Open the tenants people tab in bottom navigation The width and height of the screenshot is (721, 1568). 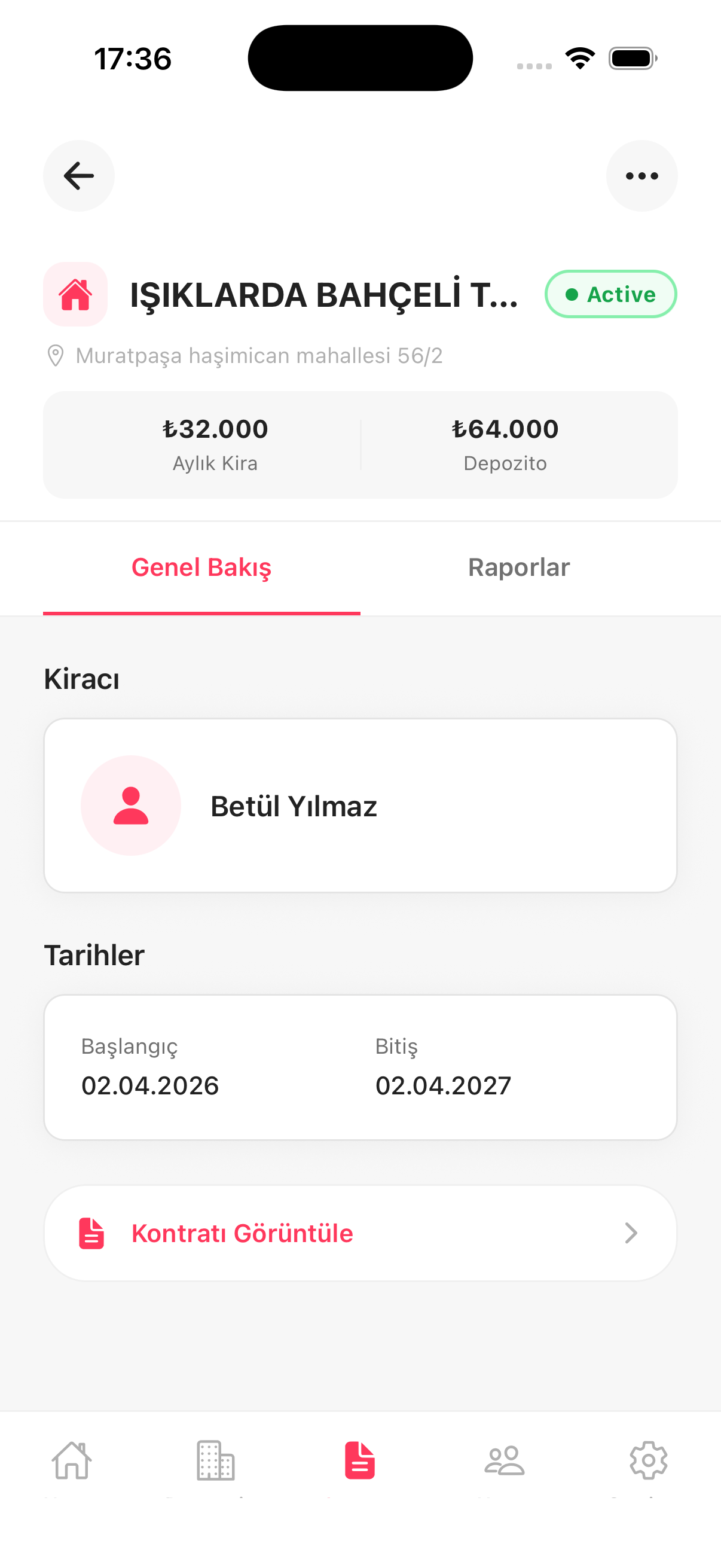click(505, 1460)
